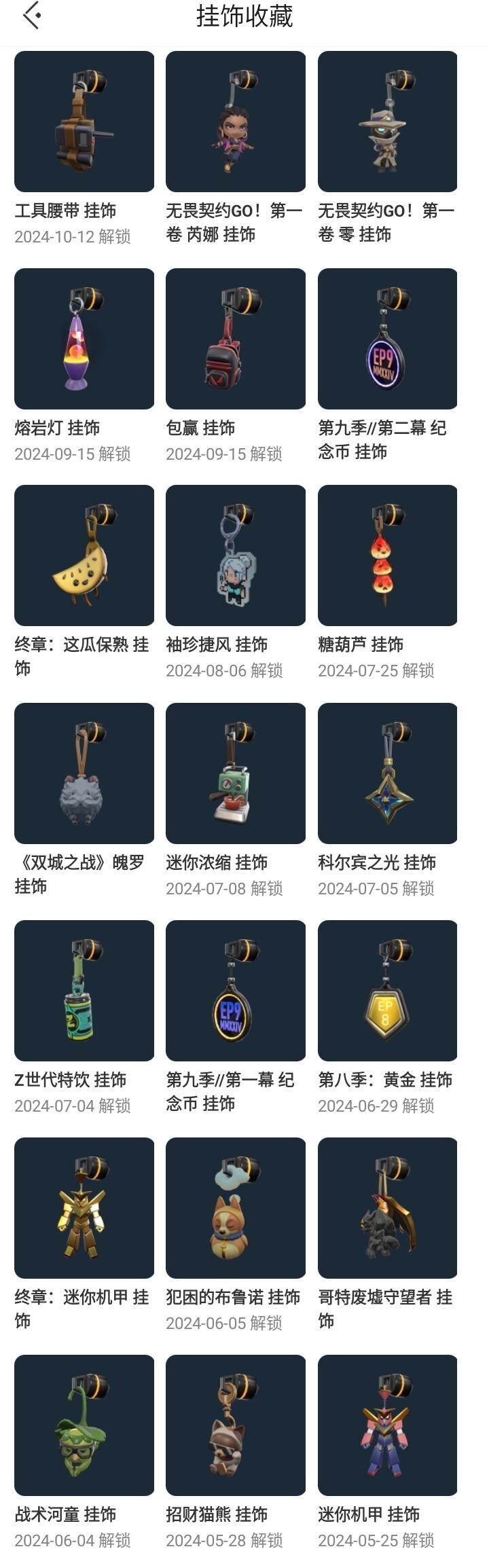Open 无畏契约GO！第一卷 零 挂饰
The height and width of the screenshot is (1568, 489).
tap(387, 122)
